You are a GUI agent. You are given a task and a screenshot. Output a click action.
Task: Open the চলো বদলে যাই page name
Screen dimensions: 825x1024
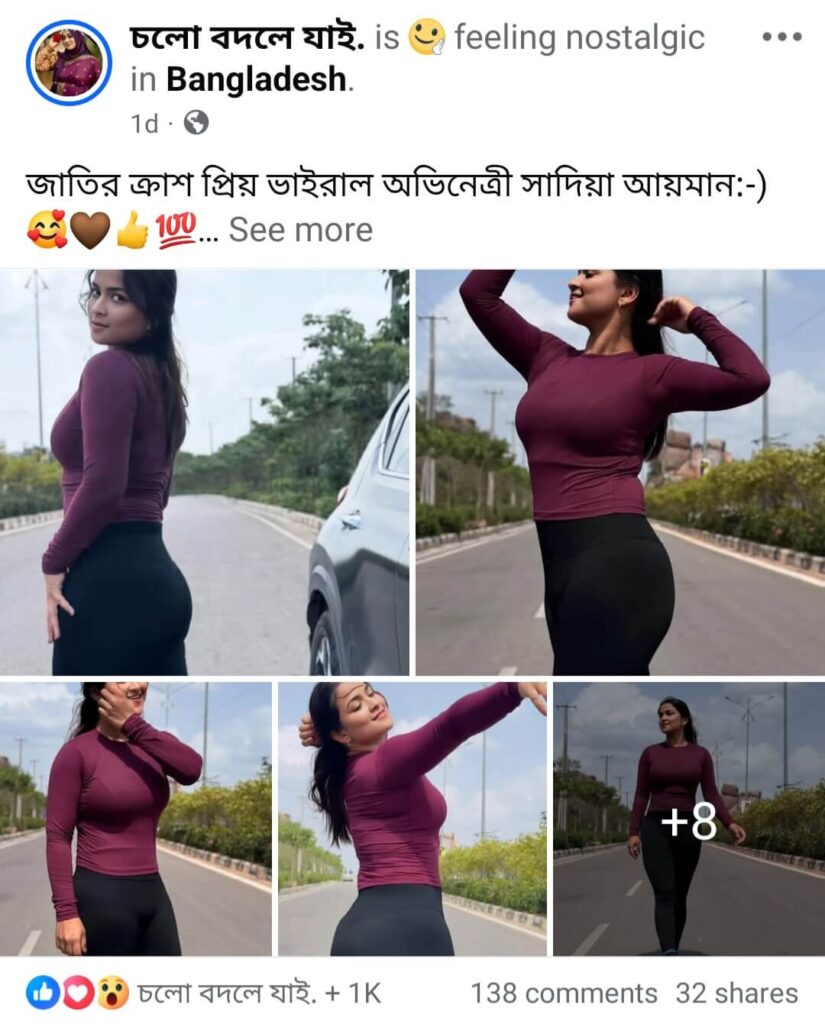click(247, 38)
